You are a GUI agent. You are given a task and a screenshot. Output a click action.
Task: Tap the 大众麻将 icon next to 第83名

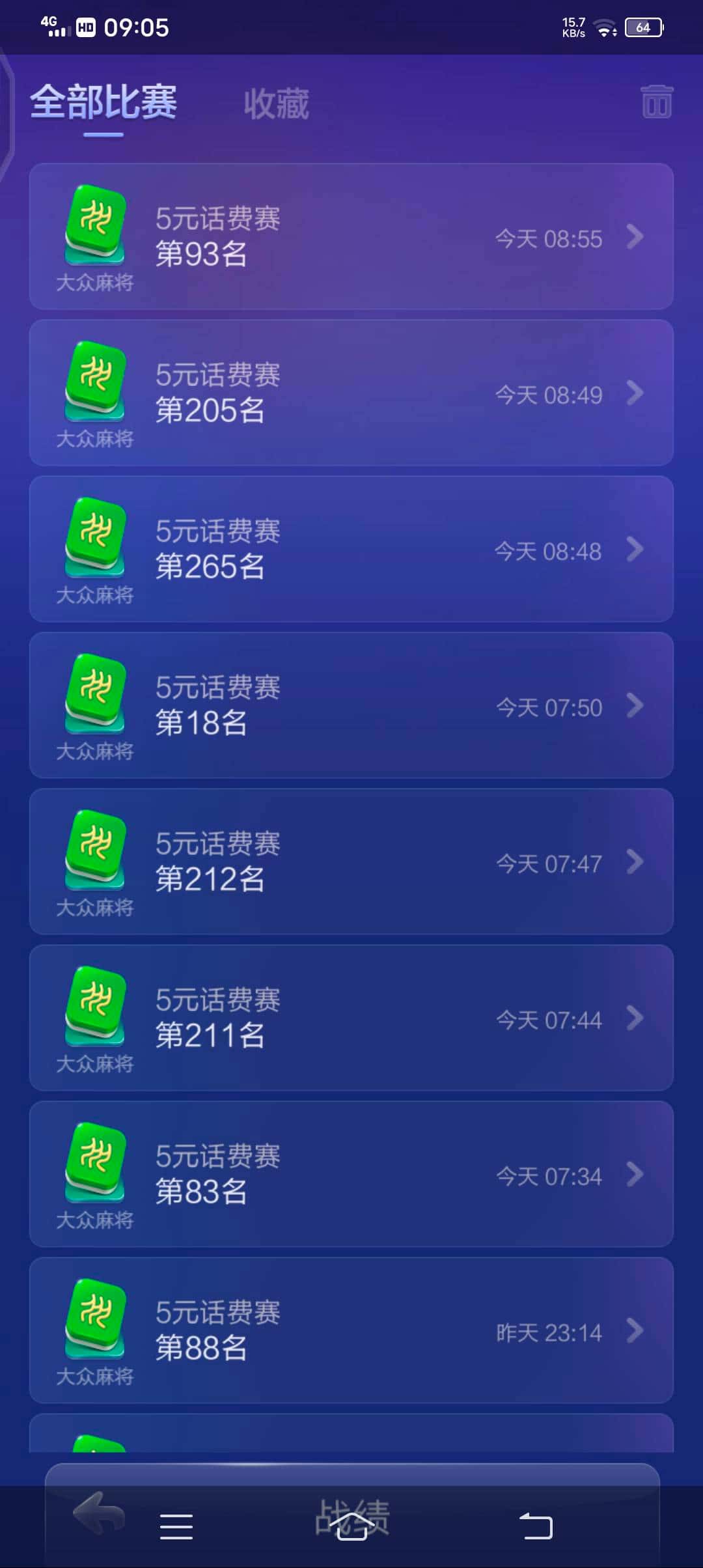coord(94,1166)
